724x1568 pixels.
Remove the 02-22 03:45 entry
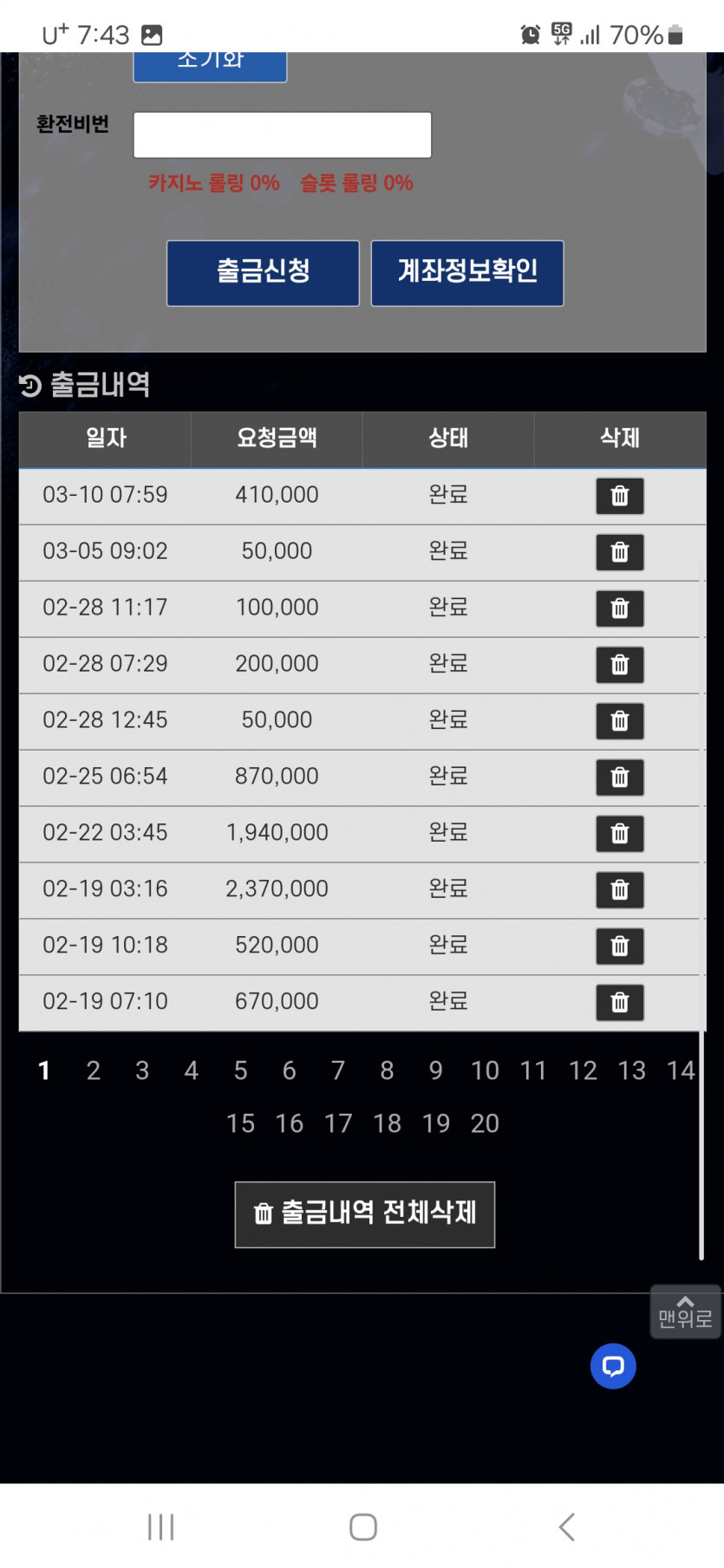pyautogui.click(x=619, y=834)
